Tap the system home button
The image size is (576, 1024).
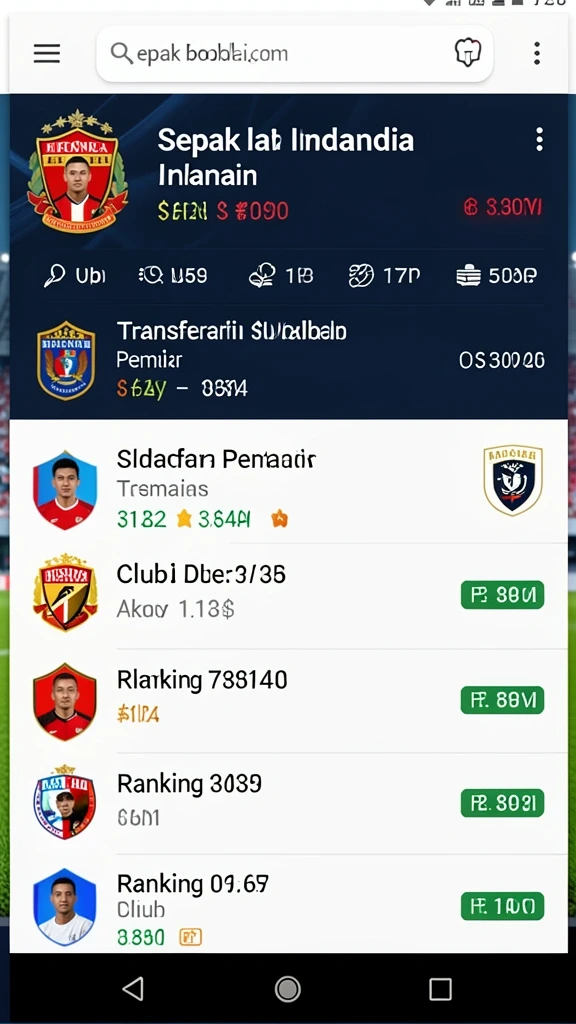tap(287, 989)
